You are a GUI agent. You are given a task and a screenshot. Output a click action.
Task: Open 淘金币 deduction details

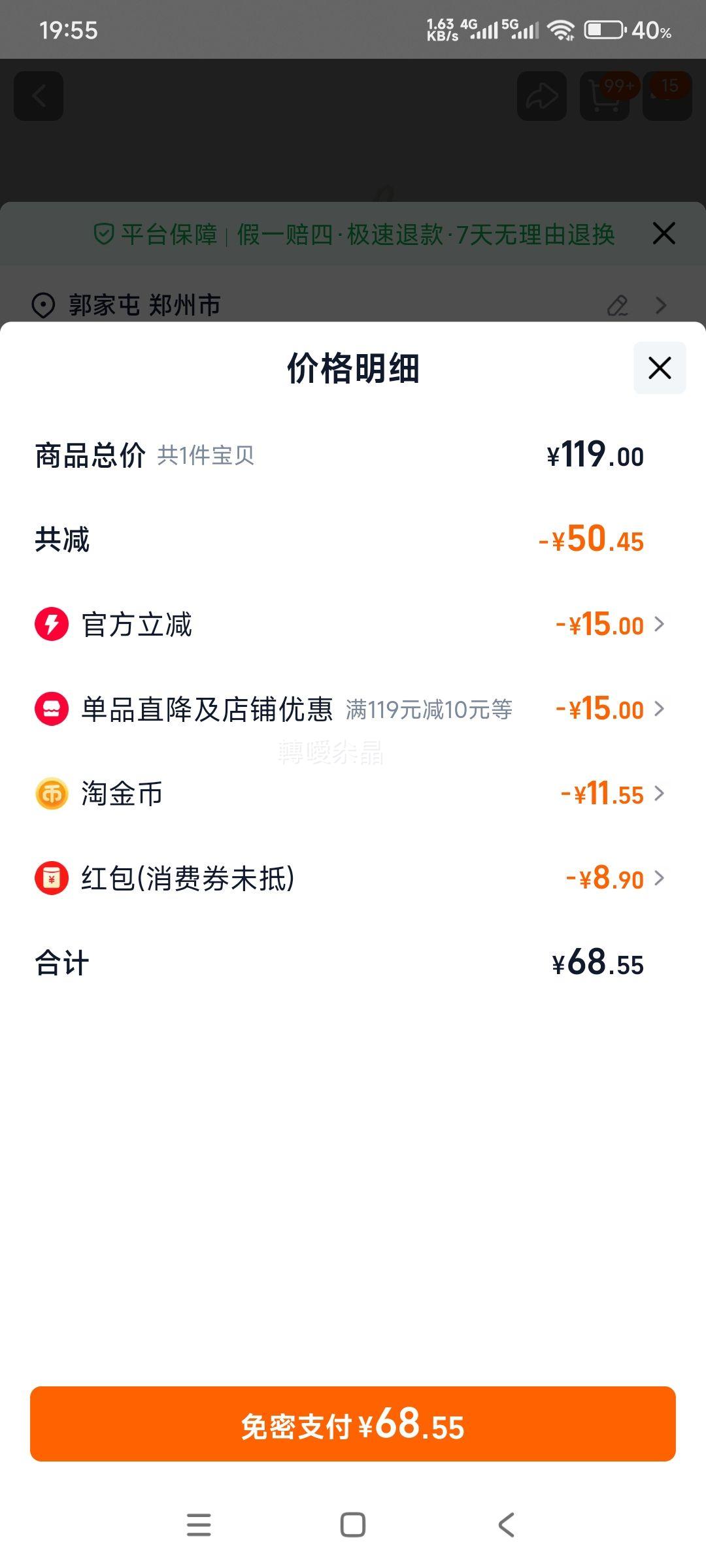coord(658,794)
